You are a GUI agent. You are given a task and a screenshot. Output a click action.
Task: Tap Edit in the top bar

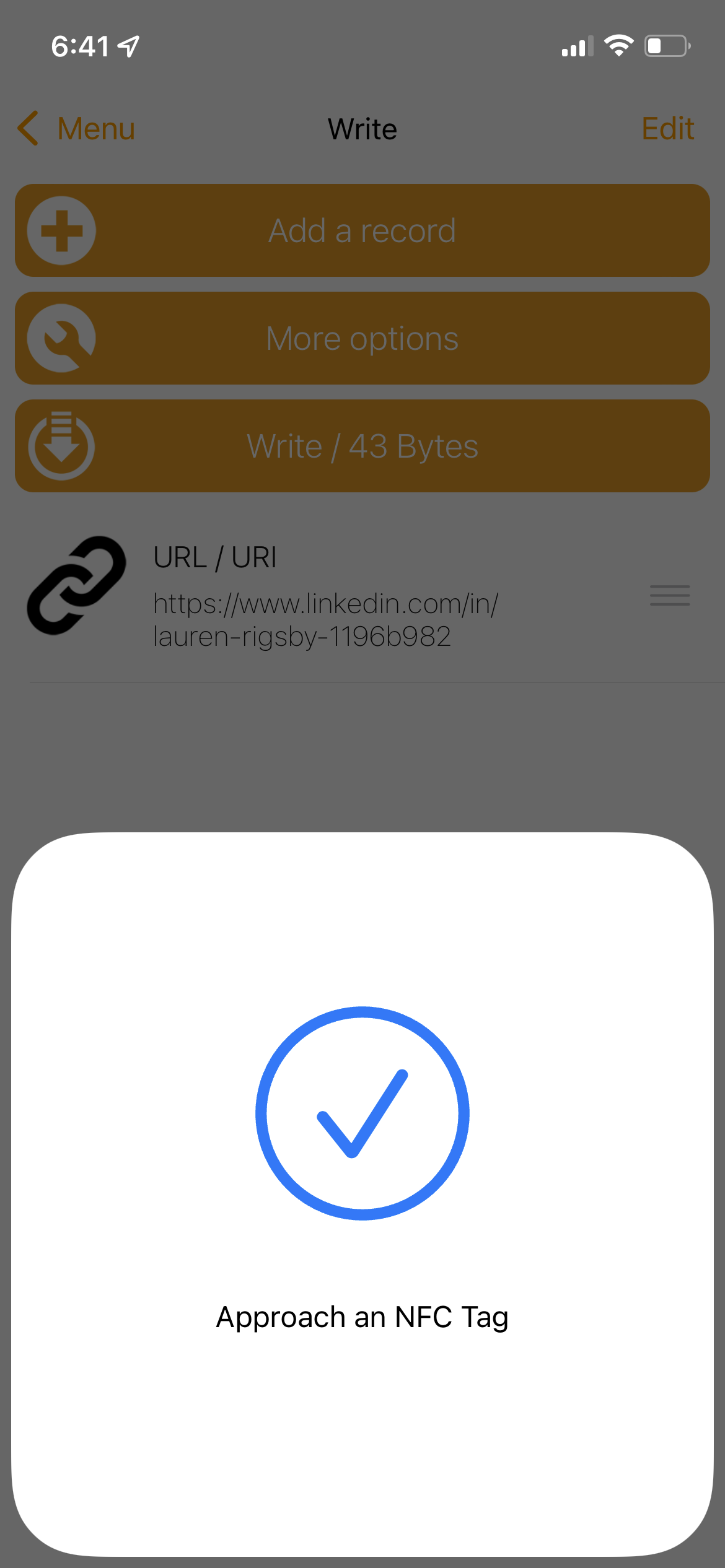[x=667, y=129]
